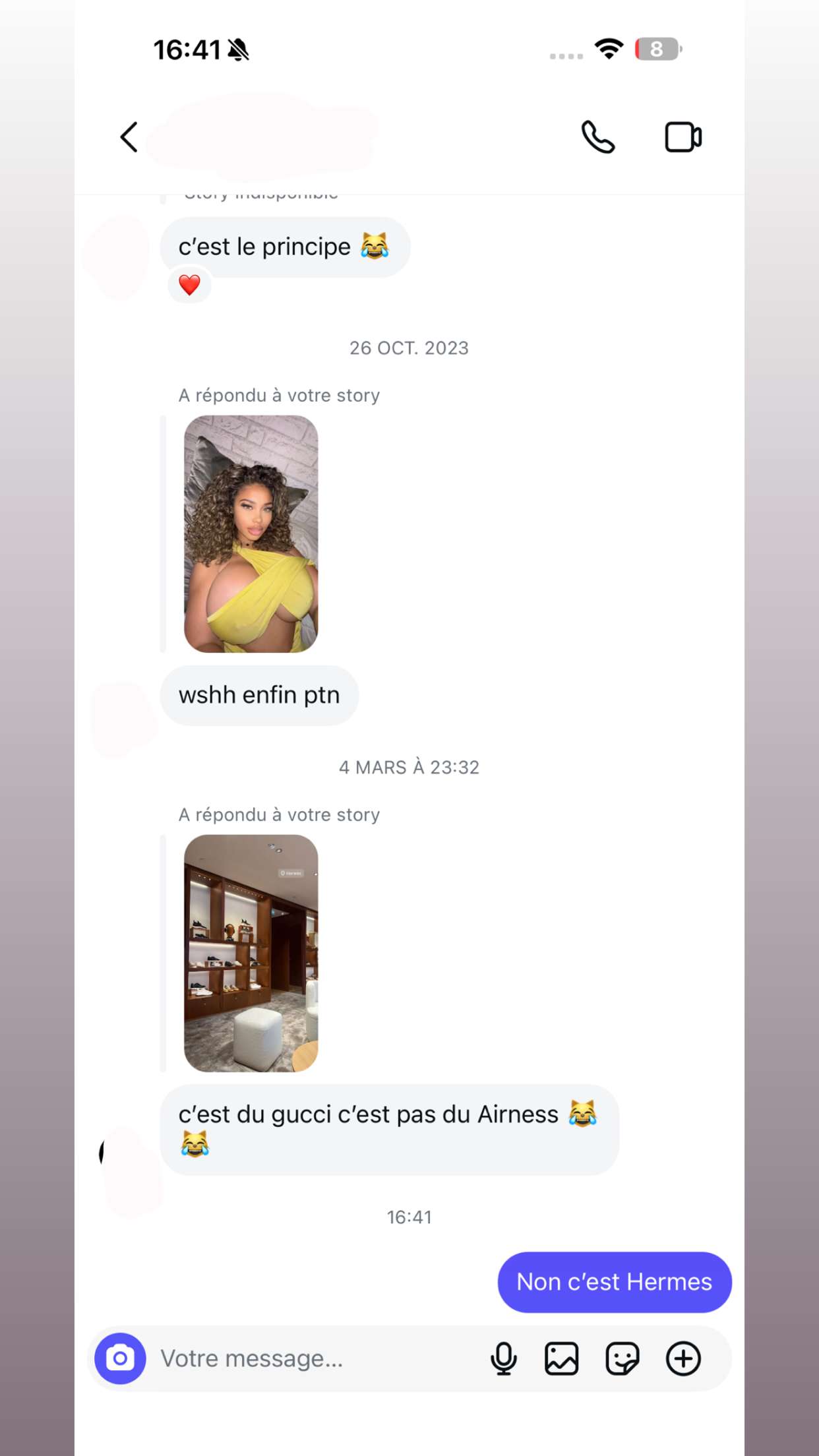Open the plus menu for more options
819x1456 pixels.
coord(683,1358)
